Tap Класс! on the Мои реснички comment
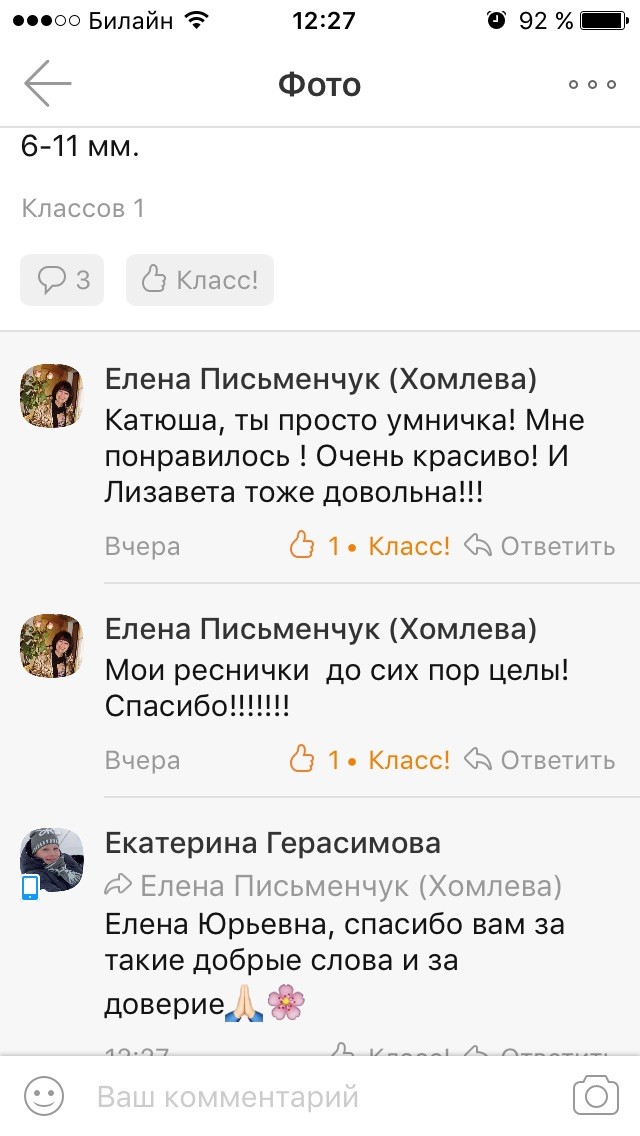 click(408, 760)
